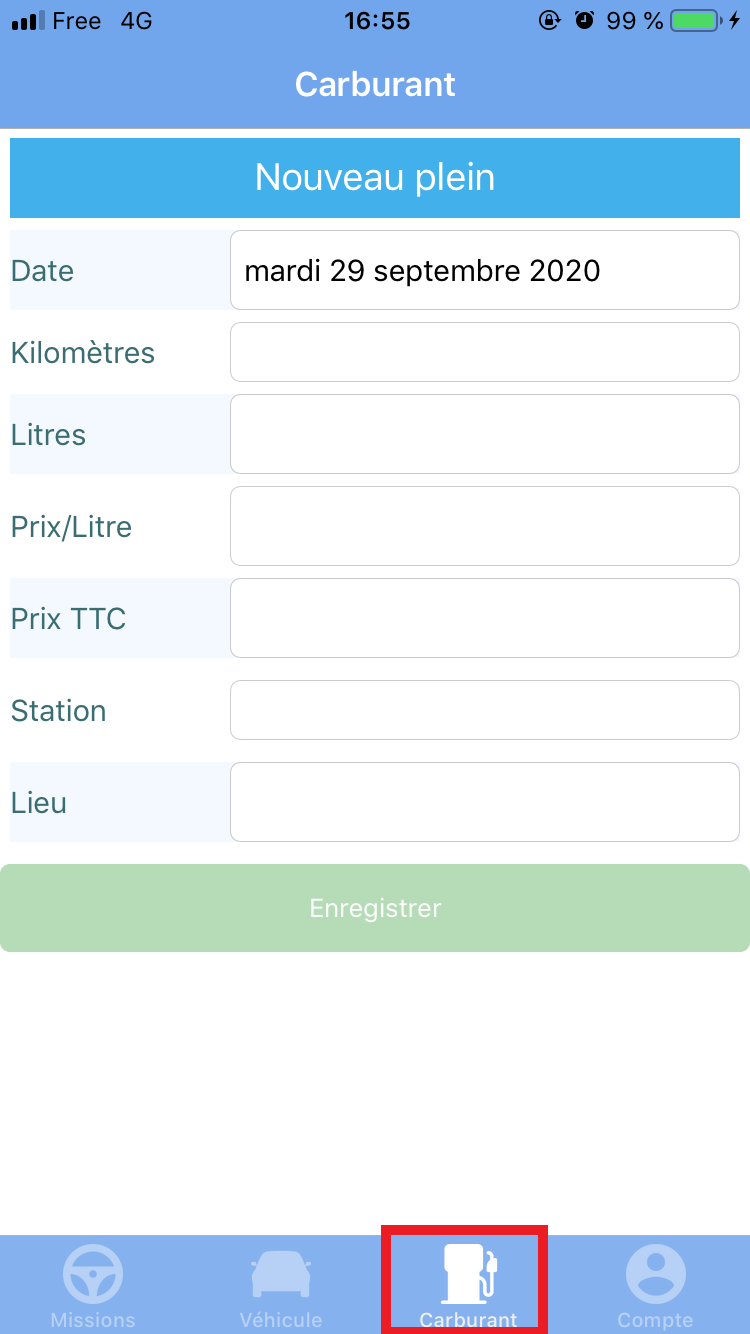Tap the Prix TTC input field
Image resolution: width=750 pixels, height=1334 pixels.
click(484, 618)
